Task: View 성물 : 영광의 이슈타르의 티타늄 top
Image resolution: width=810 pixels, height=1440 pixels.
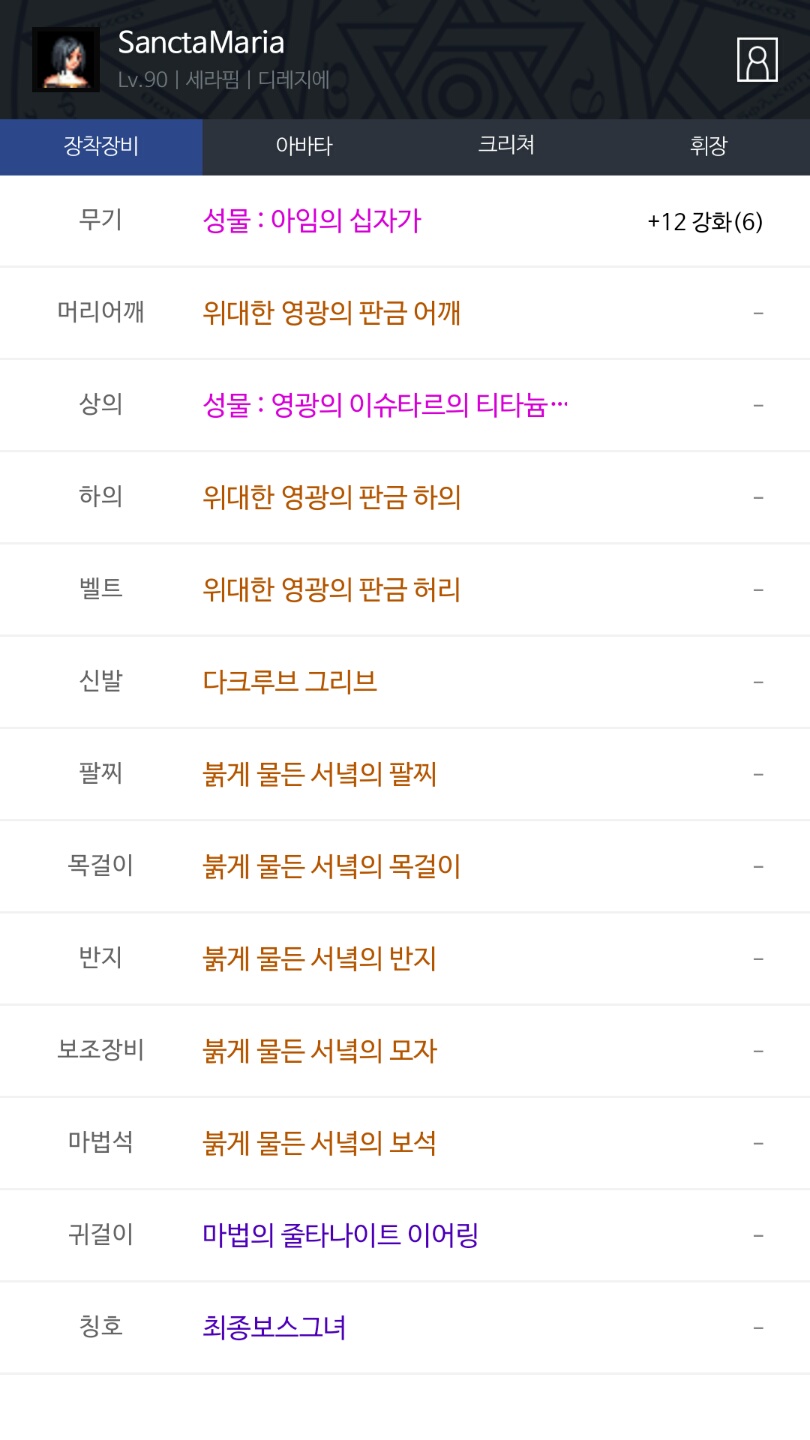Action: click(386, 405)
